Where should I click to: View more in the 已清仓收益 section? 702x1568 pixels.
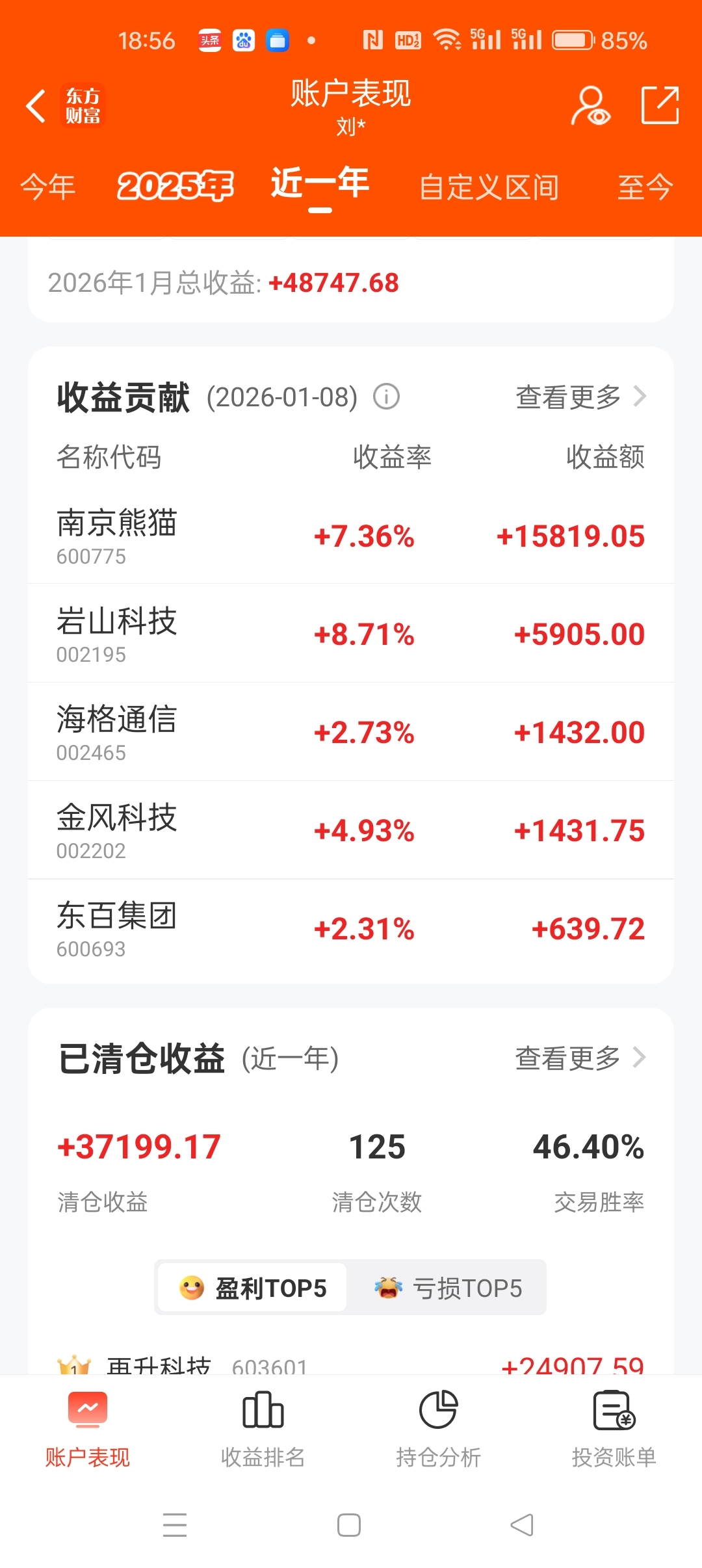[581, 1058]
